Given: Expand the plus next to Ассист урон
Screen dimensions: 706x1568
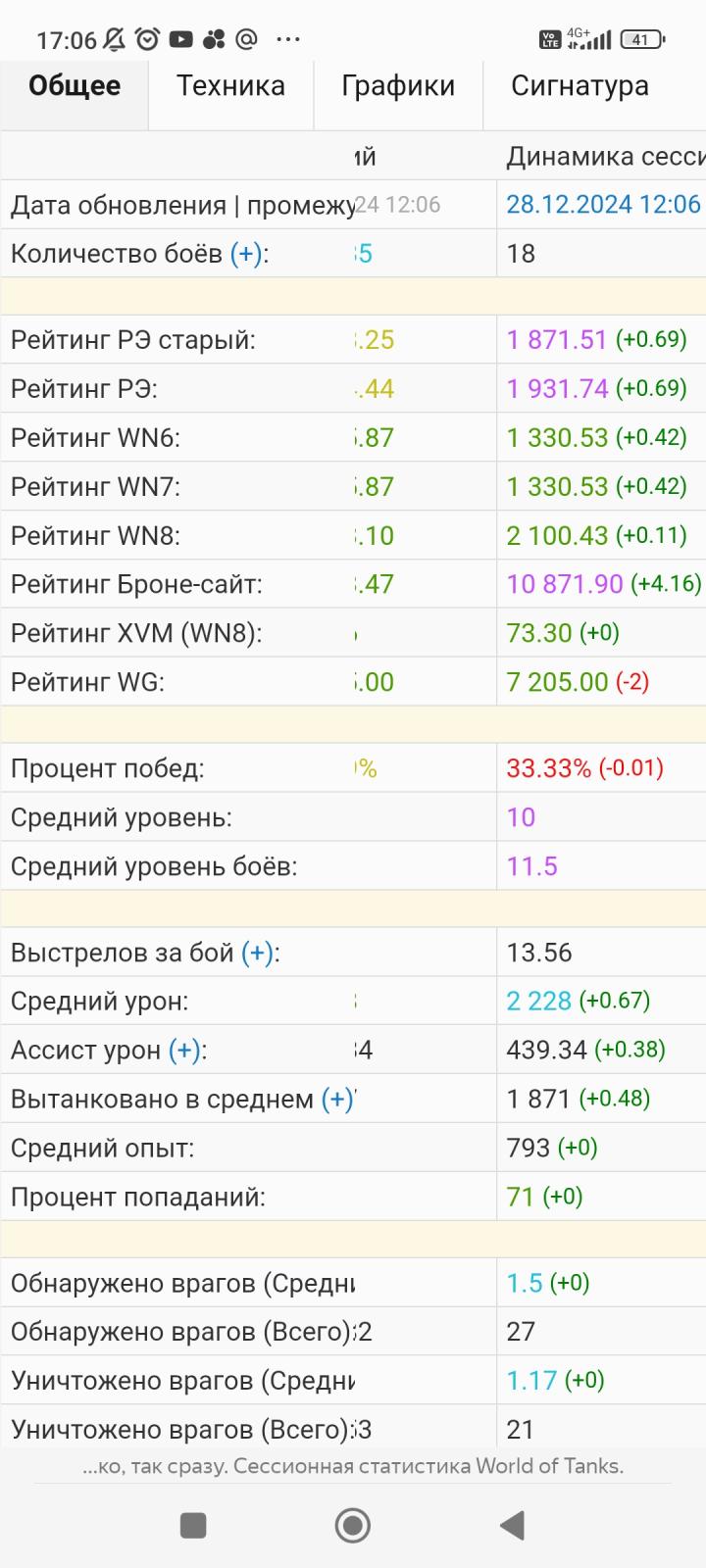Looking at the screenshot, I should [185, 1051].
